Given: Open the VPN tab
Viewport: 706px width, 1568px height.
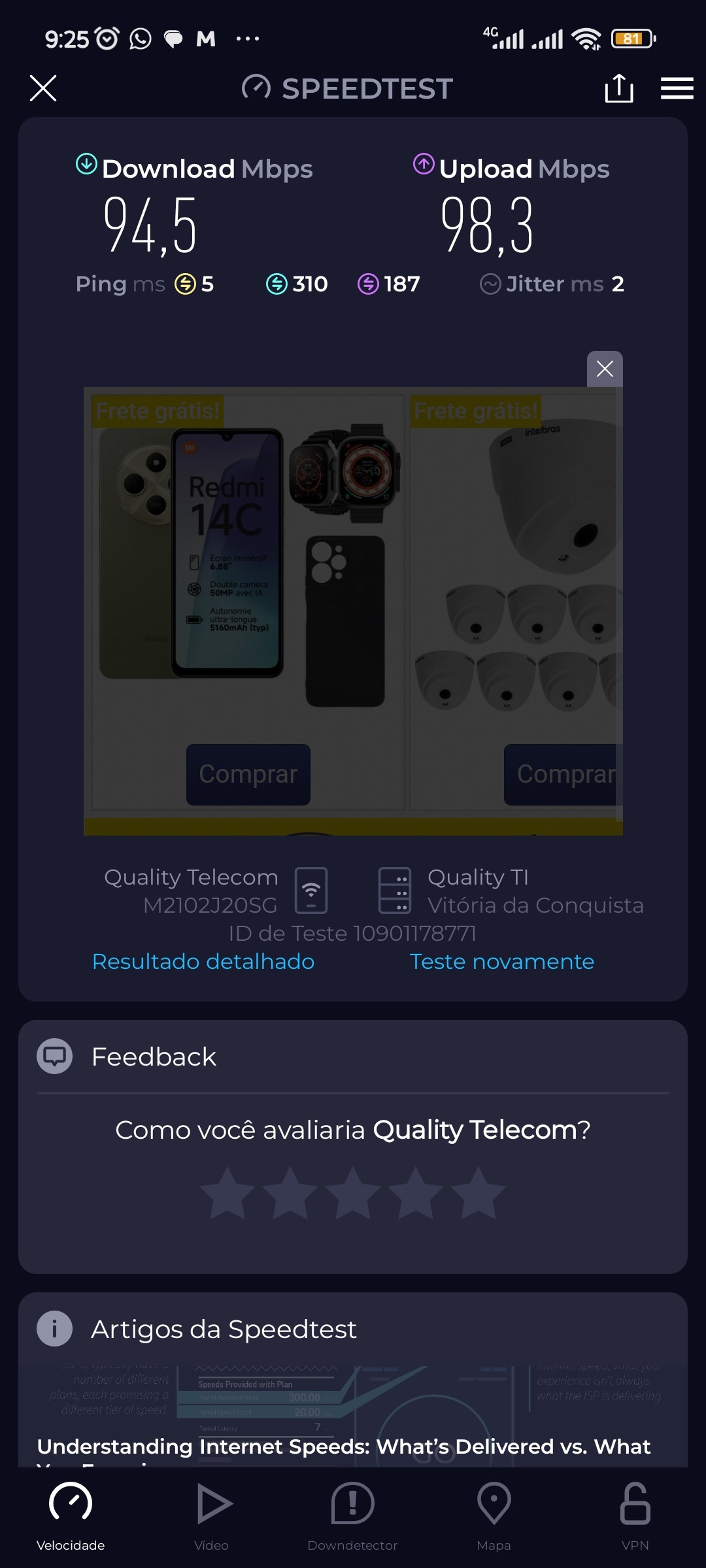Looking at the screenshot, I should [x=635, y=1516].
